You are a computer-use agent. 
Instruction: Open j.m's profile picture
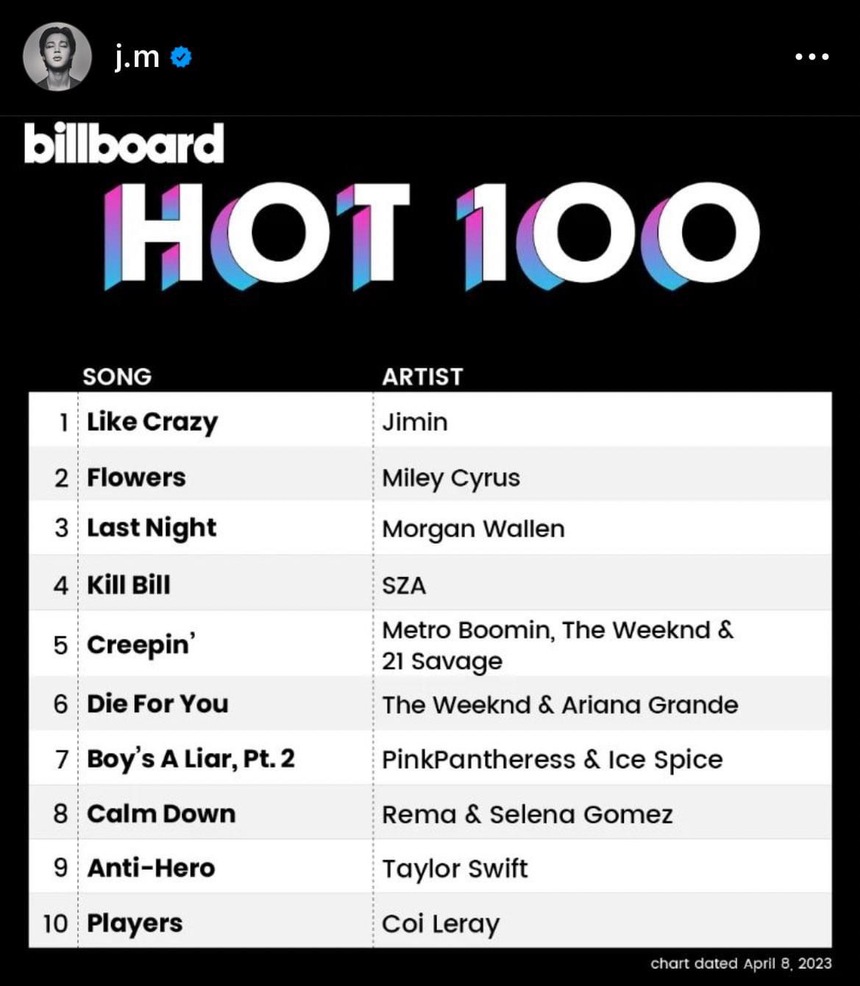point(57,56)
